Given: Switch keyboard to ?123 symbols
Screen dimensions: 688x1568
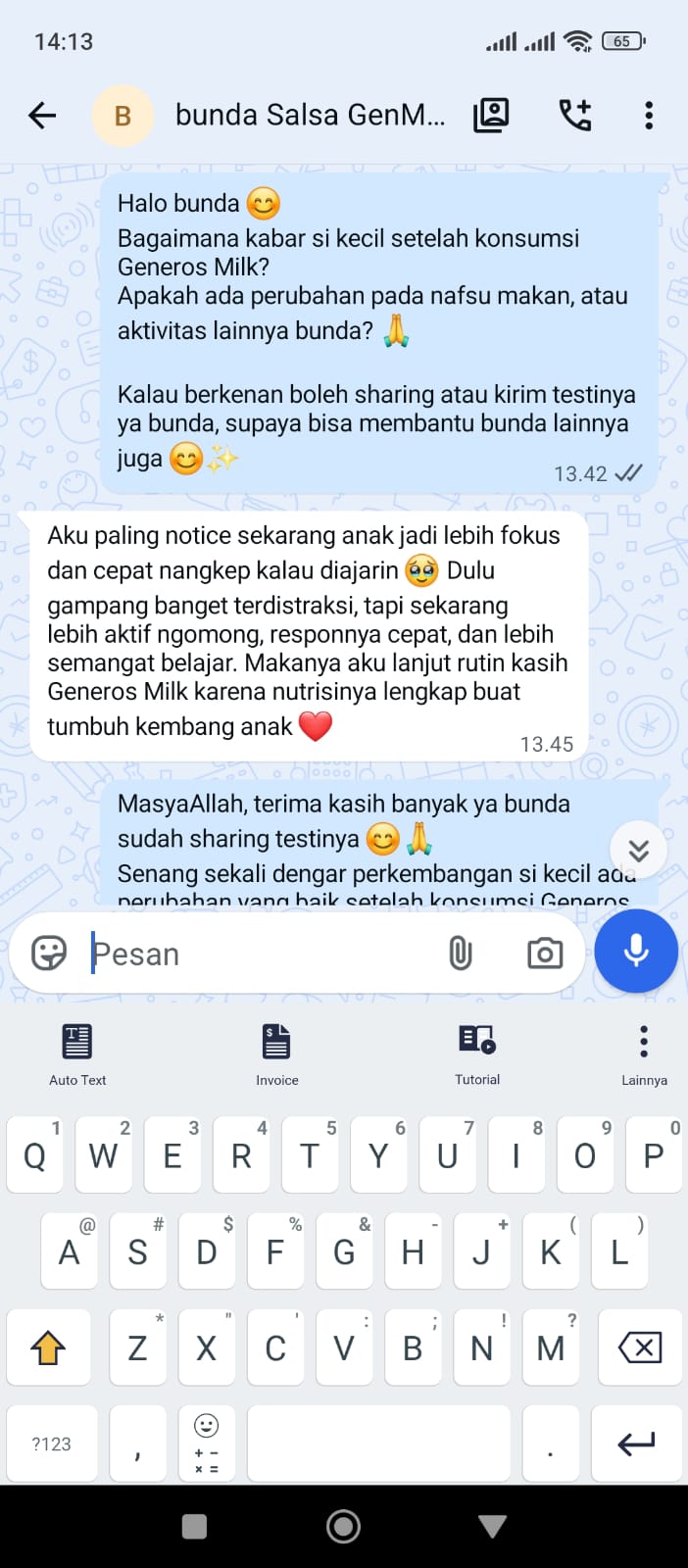Looking at the screenshot, I should 52,1444.
